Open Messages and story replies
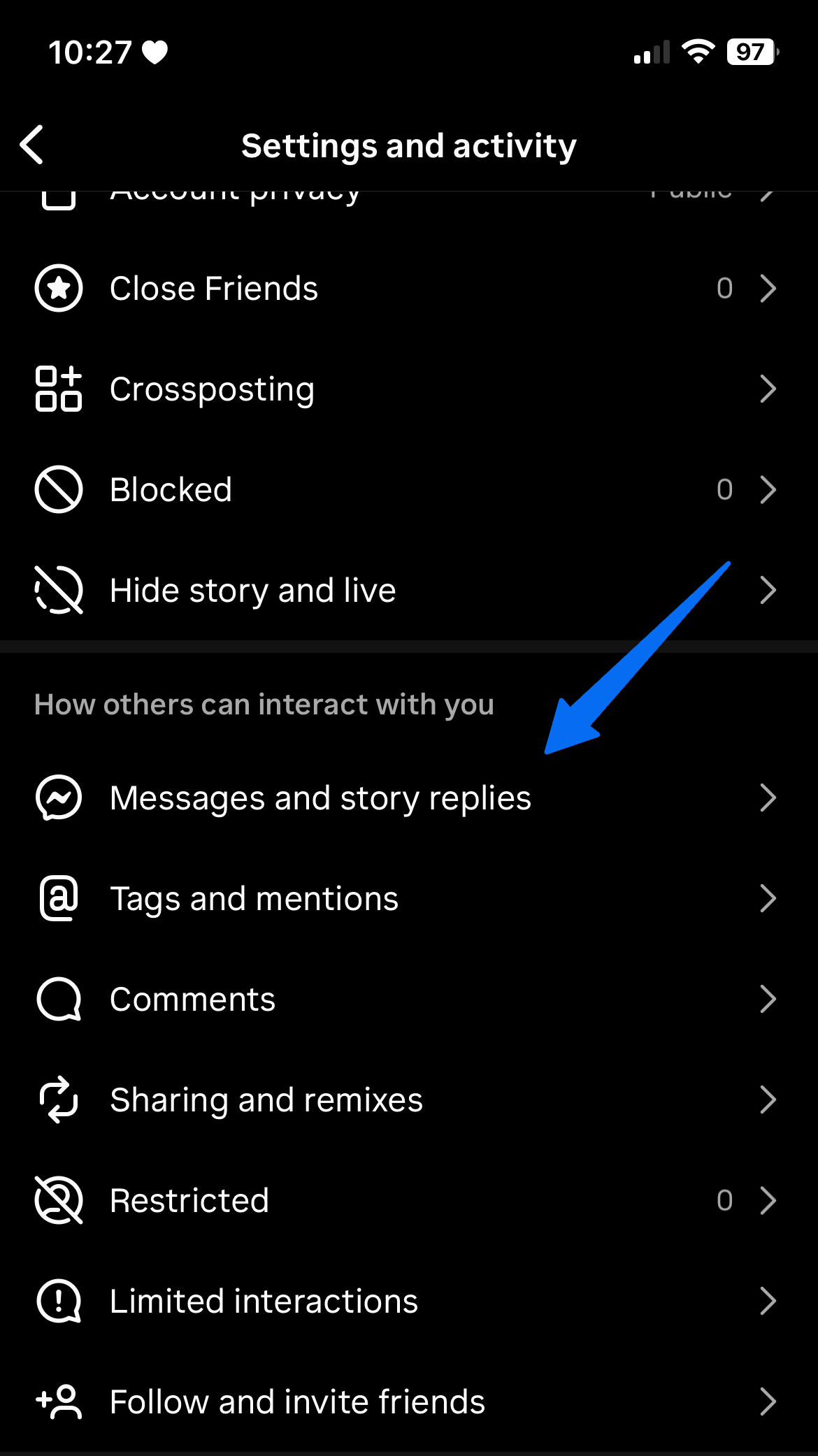The height and width of the screenshot is (1456, 818). tap(409, 798)
